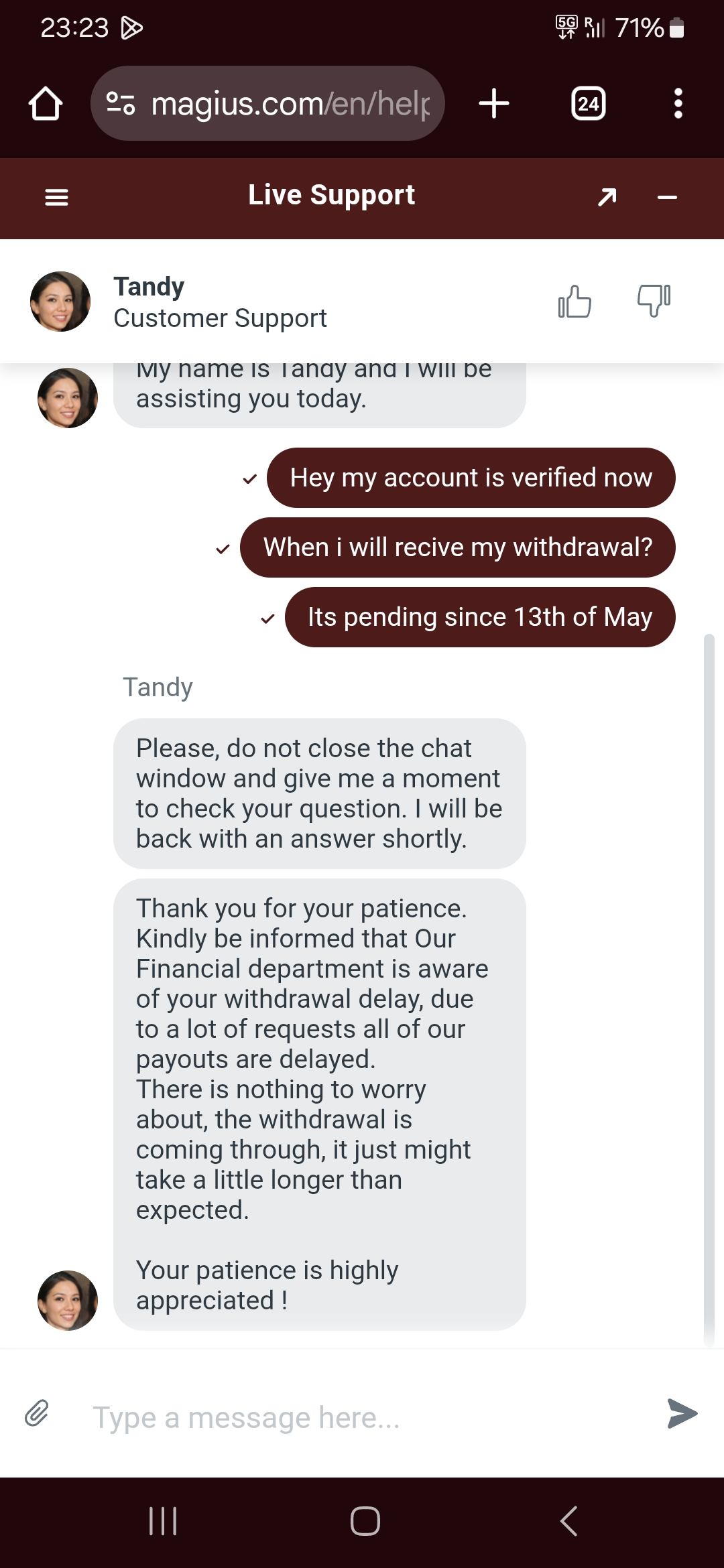
Task: Open recent apps from navigation bar
Action: (x=163, y=1520)
